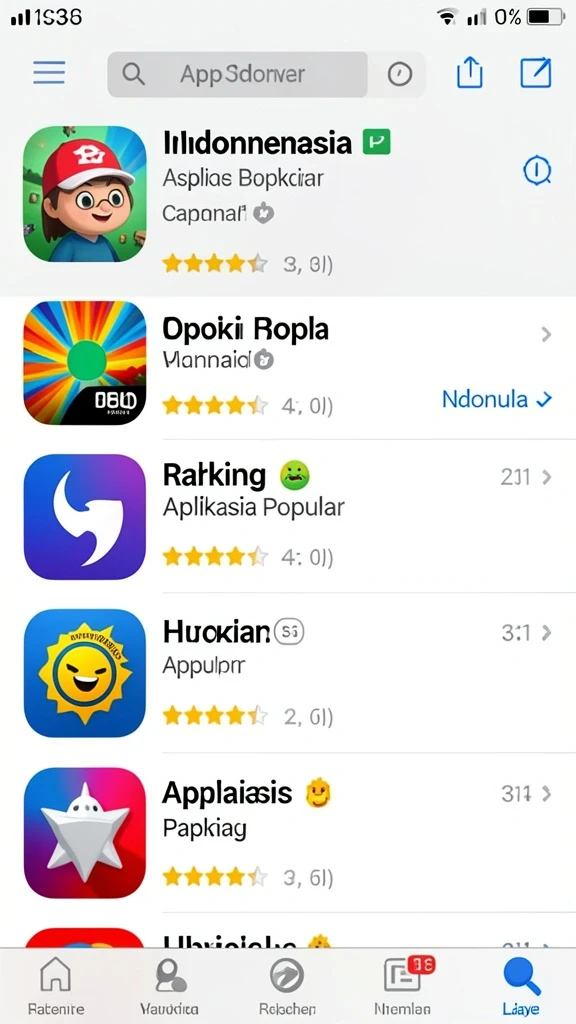This screenshot has height=1024, width=576.
Task: Open the compose icon at top right
Action: pos(536,72)
